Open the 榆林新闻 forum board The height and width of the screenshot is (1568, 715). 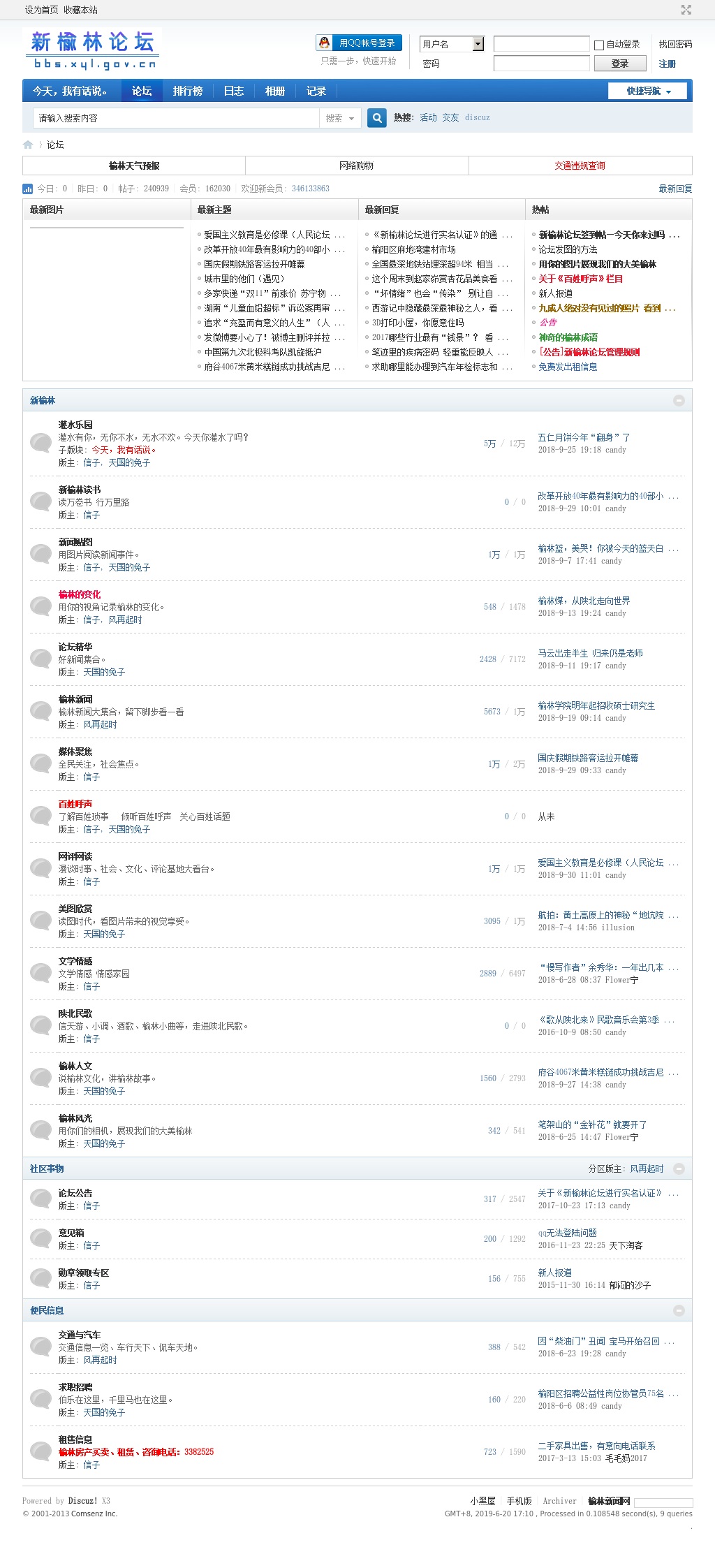[x=75, y=699]
